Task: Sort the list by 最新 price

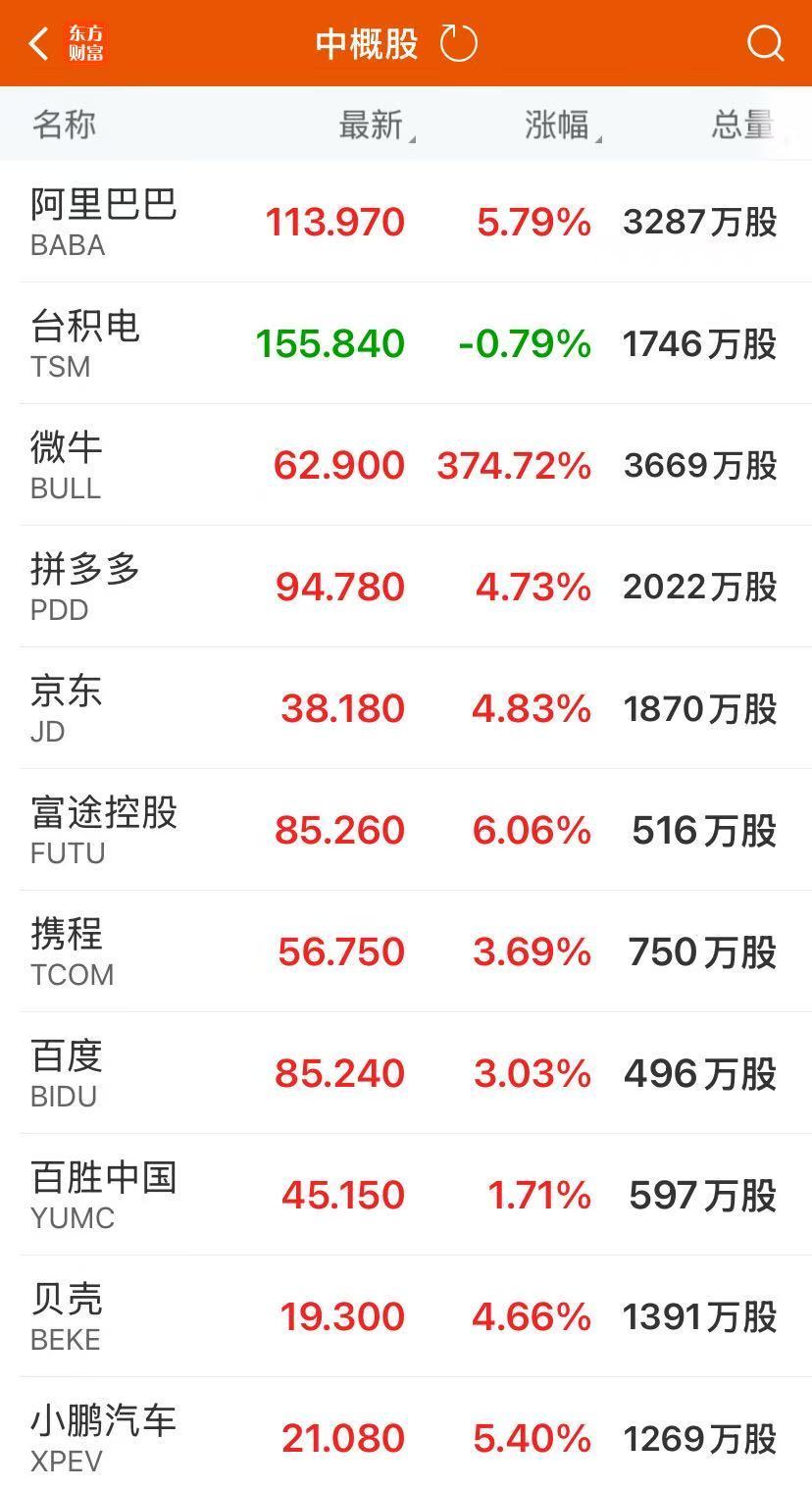Action: (x=373, y=126)
